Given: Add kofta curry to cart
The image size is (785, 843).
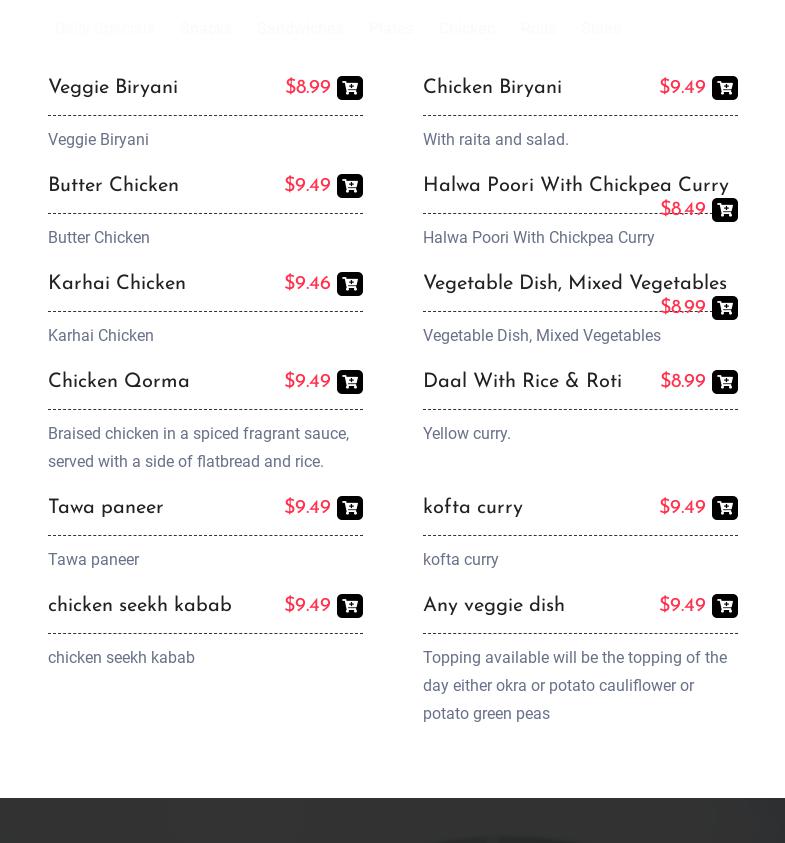Looking at the screenshot, I should [x=725, y=508].
